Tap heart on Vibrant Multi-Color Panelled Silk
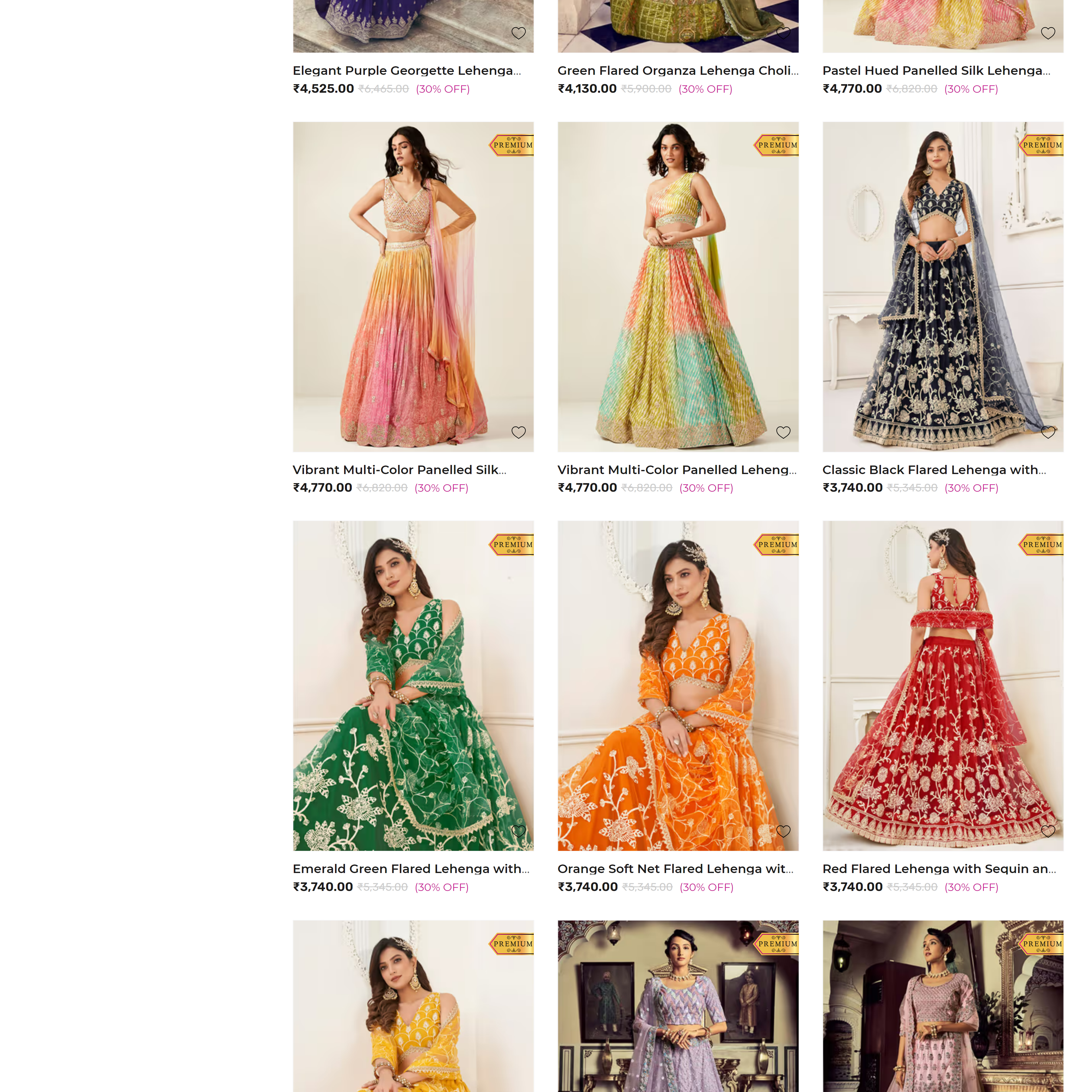This screenshot has width=1092, height=1092. (518, 432)
